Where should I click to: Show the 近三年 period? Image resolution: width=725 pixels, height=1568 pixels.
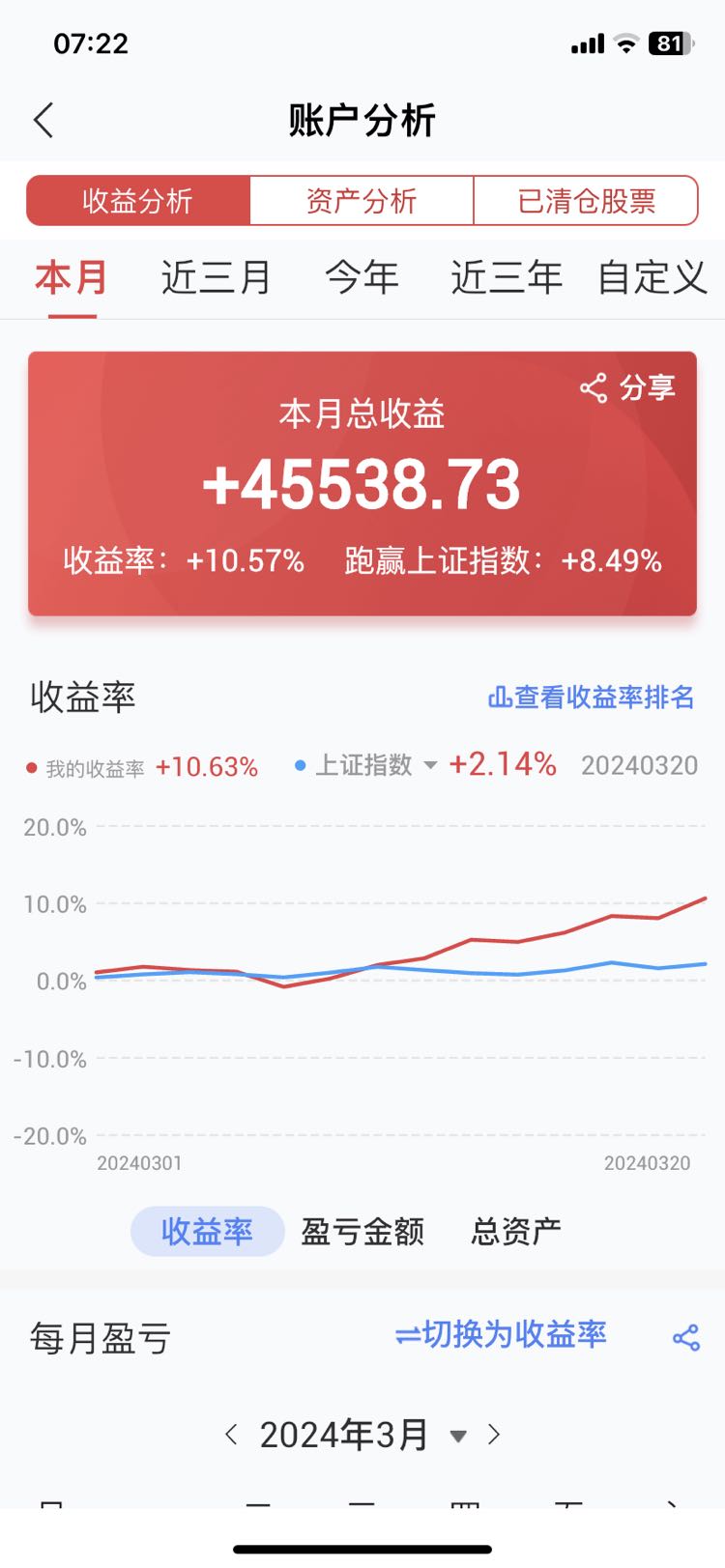(507, 278)
